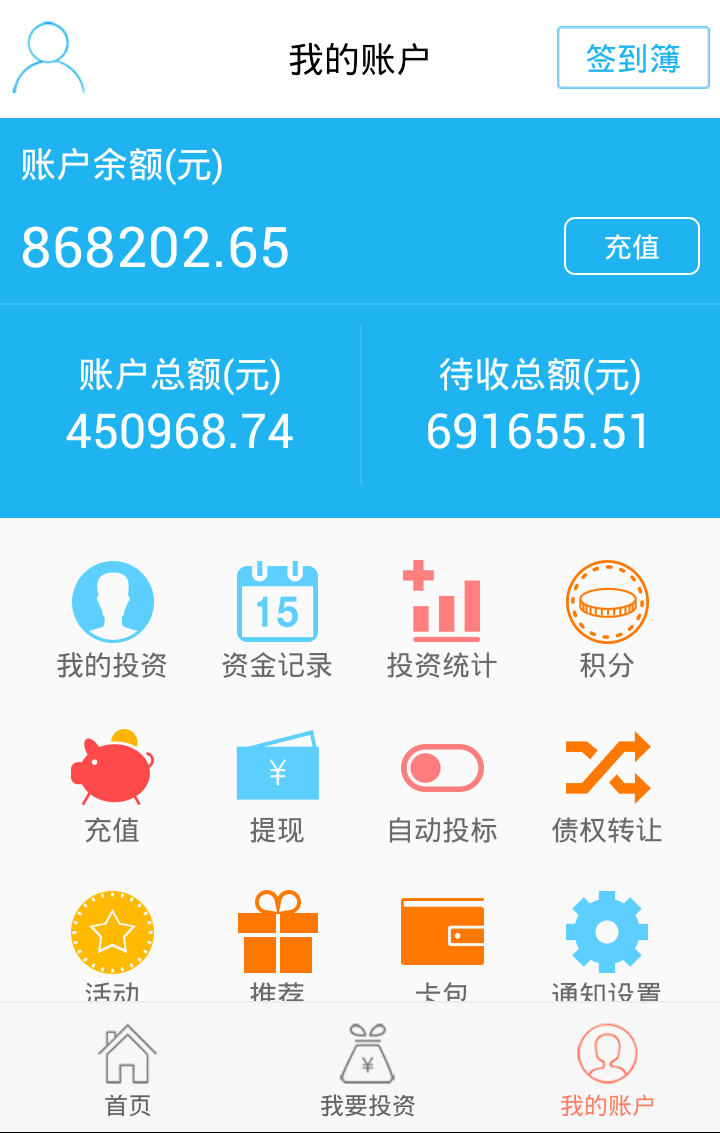Open the 活动 activities item
The width and height of the screenshot is (720, 1133).
[x=112, y=940]
